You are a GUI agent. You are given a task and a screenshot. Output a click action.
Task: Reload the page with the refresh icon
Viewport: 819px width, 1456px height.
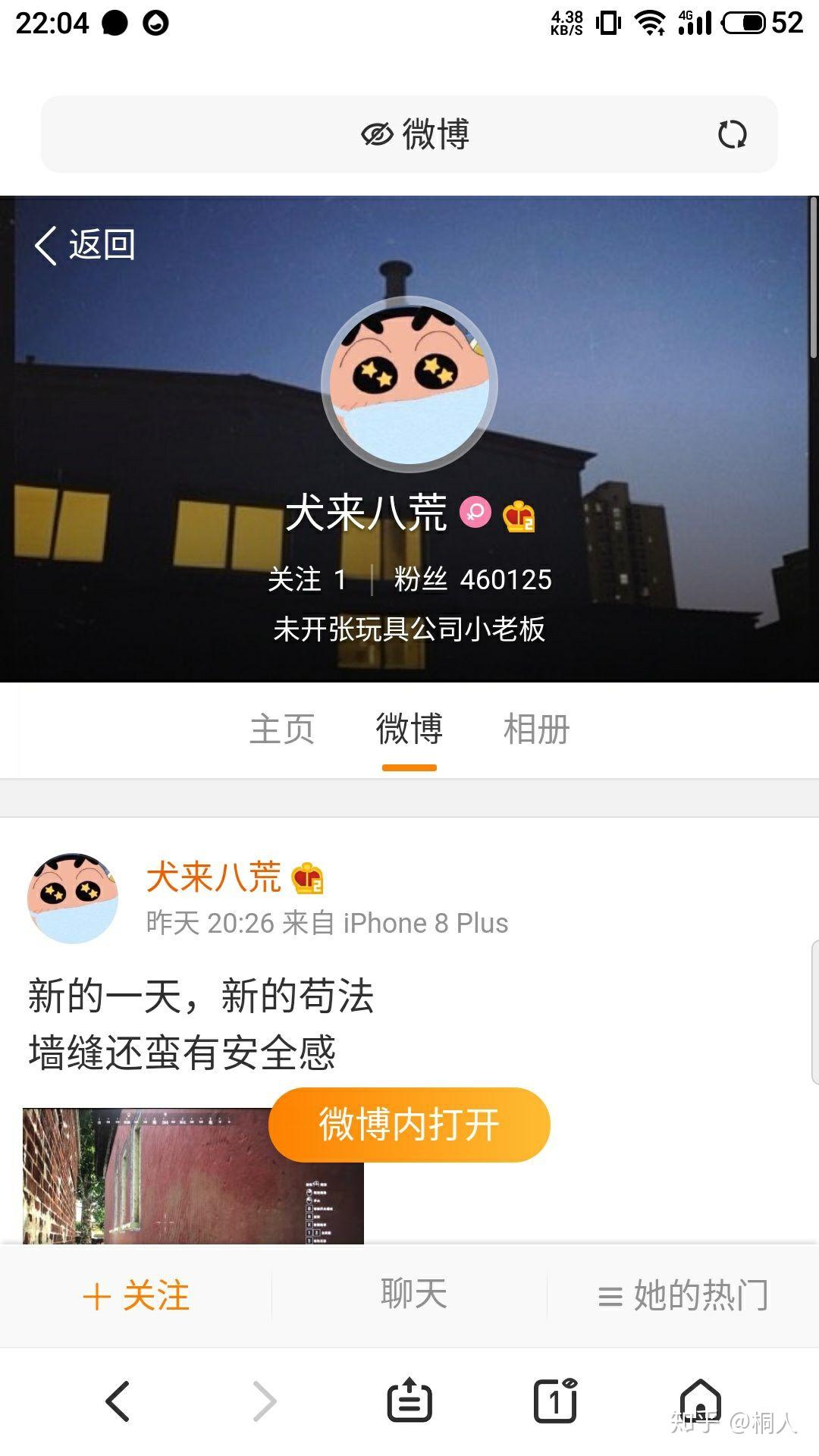click(x=732, y=135)
